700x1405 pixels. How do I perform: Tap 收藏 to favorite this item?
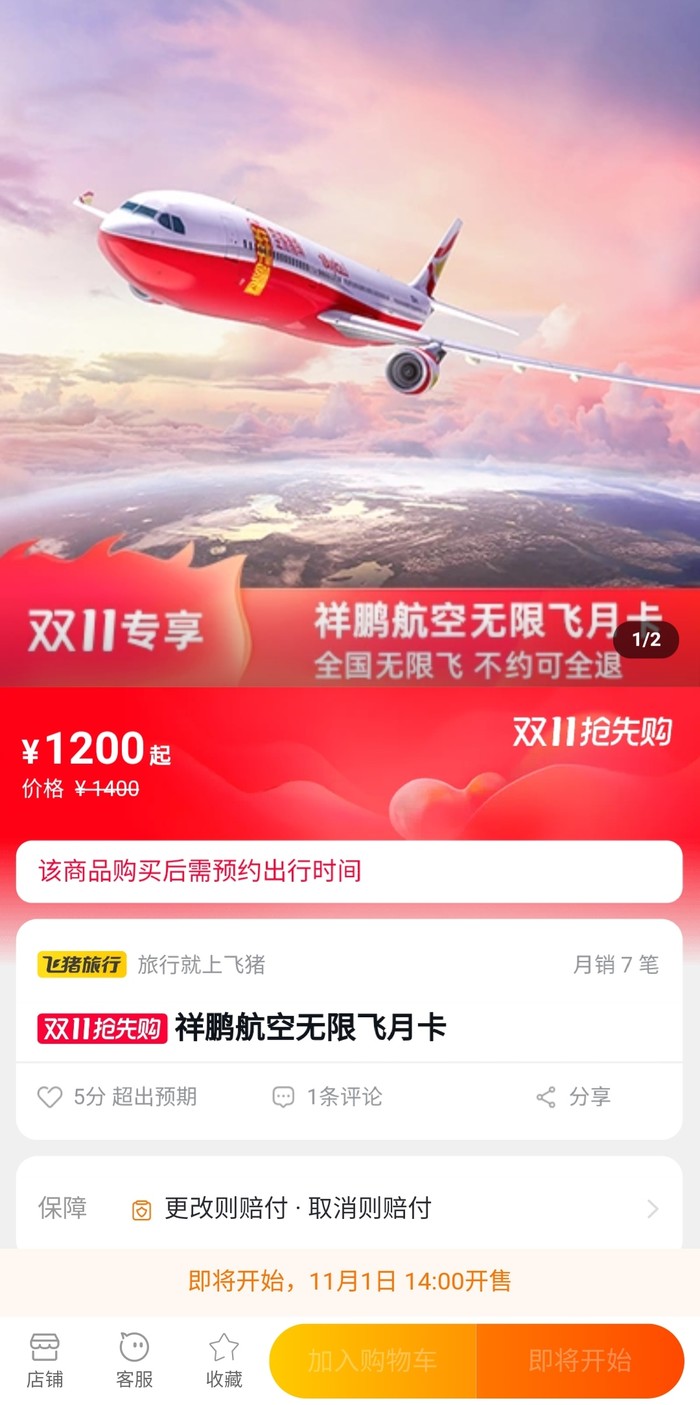(224, 1360)
